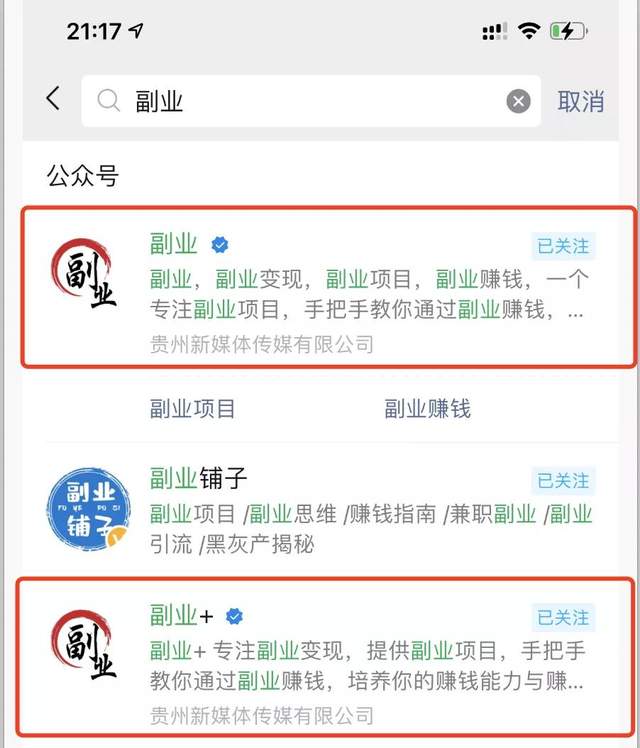Select the 副业项目 suggested search
This screenshot has height=748, width=640.
pyautogui.click(x=193, y=408)
